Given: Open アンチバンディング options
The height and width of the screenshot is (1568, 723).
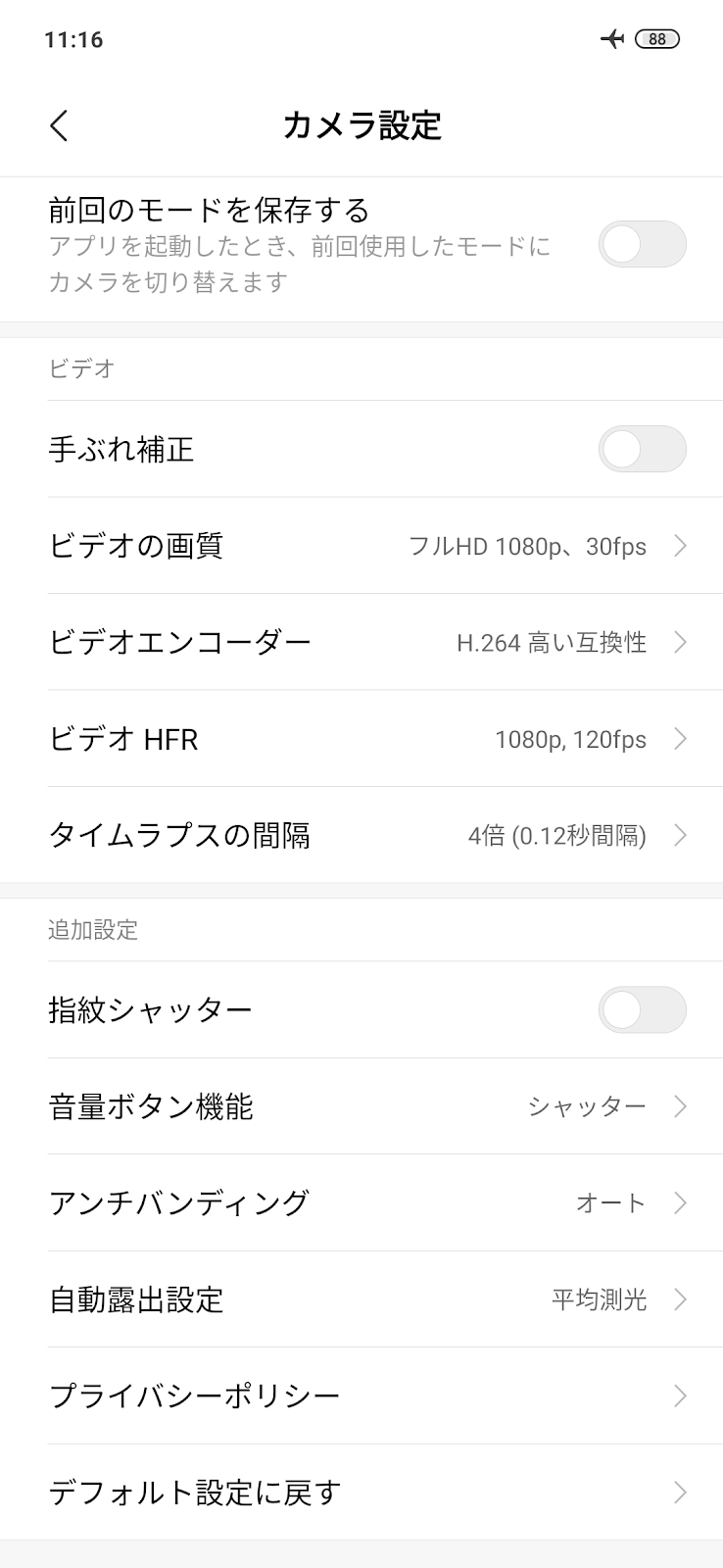Looking at the screenshot, I should (x=361, y=1202).
